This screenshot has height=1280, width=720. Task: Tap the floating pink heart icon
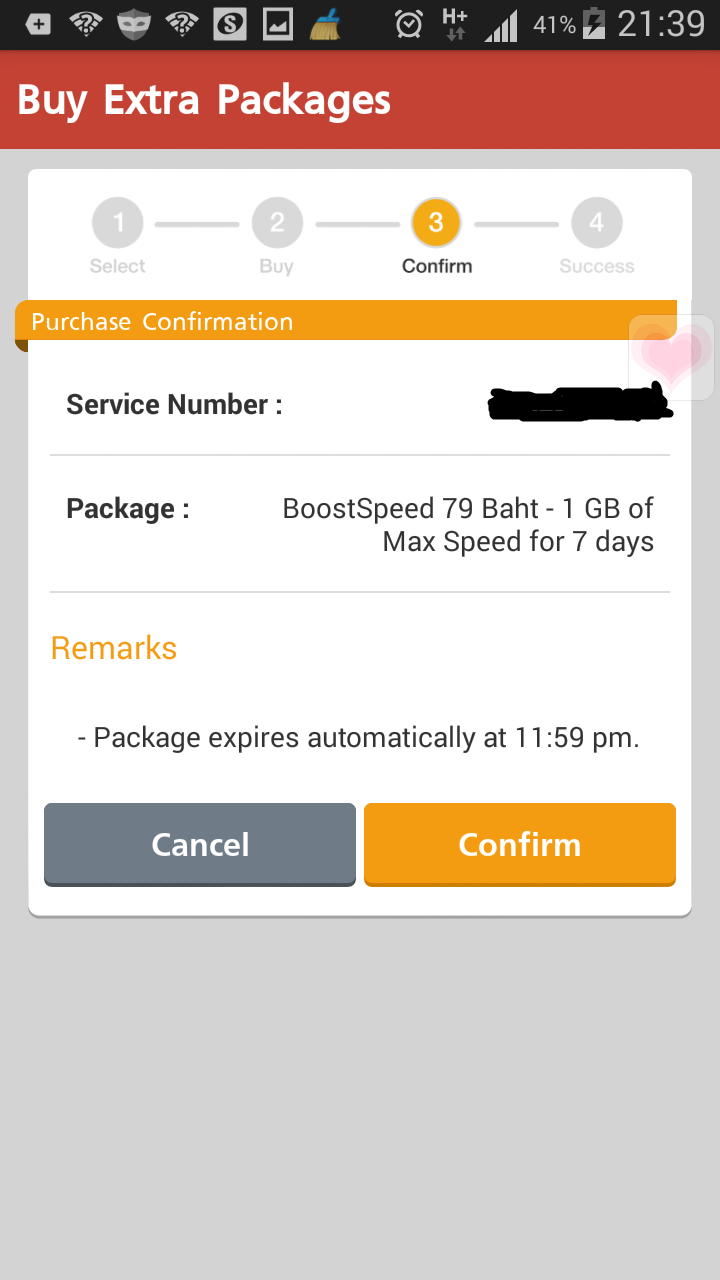click(671, 357)
